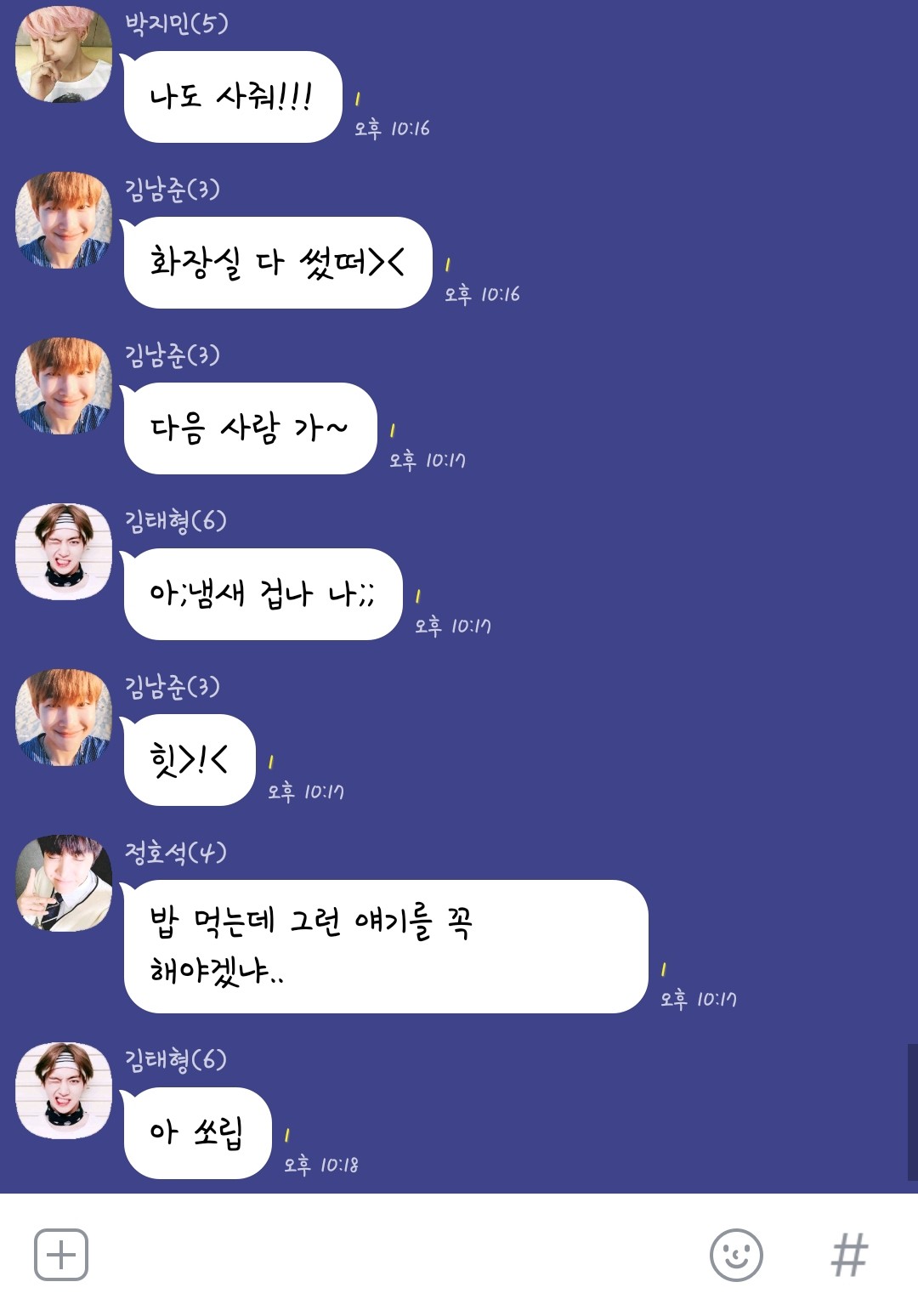Open the emoticon picker

coord(736,1255)
